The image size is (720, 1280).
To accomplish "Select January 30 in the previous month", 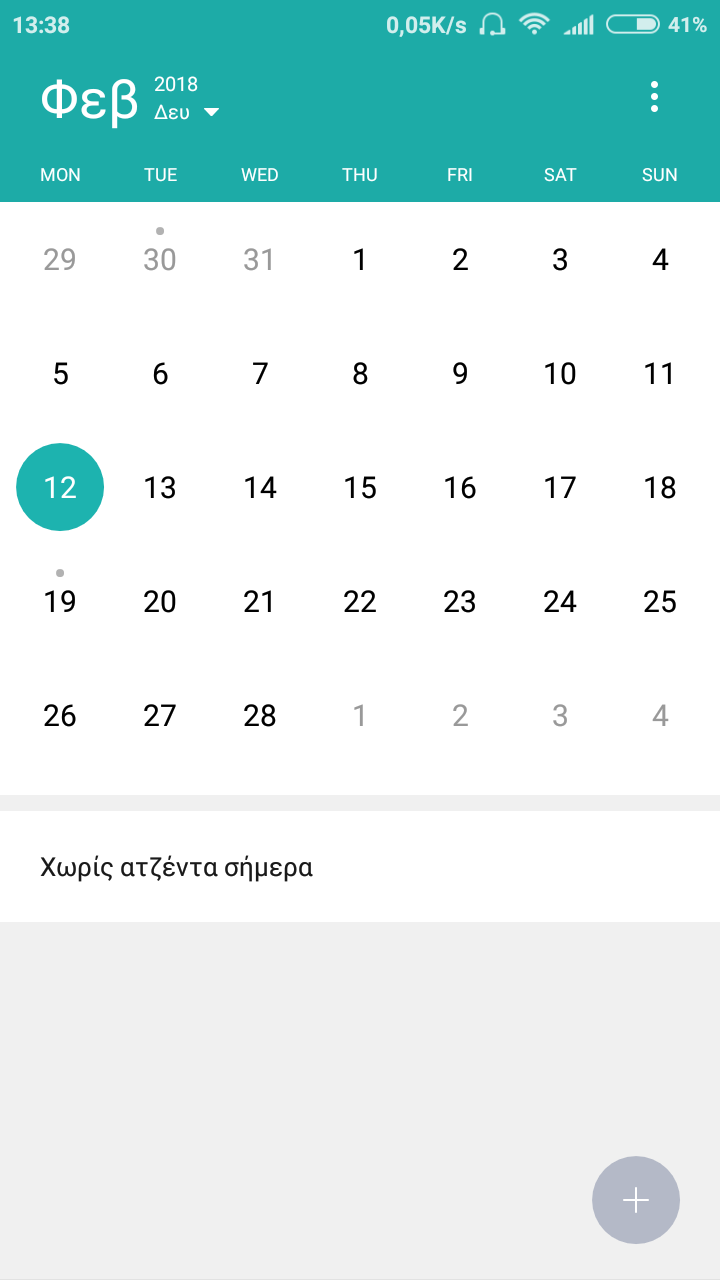I will 160,260.
